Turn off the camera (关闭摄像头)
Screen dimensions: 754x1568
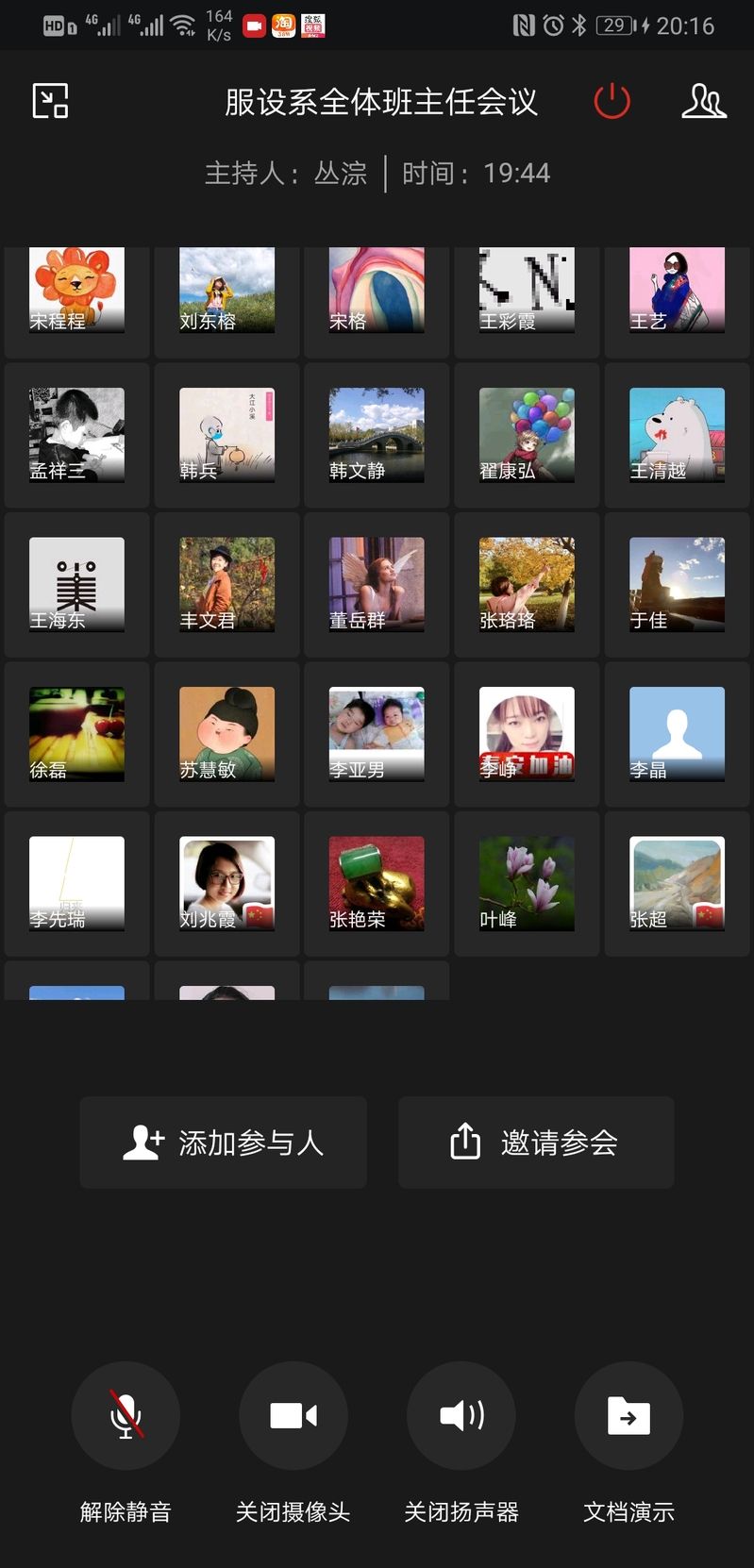click(x=293, y=1415)
